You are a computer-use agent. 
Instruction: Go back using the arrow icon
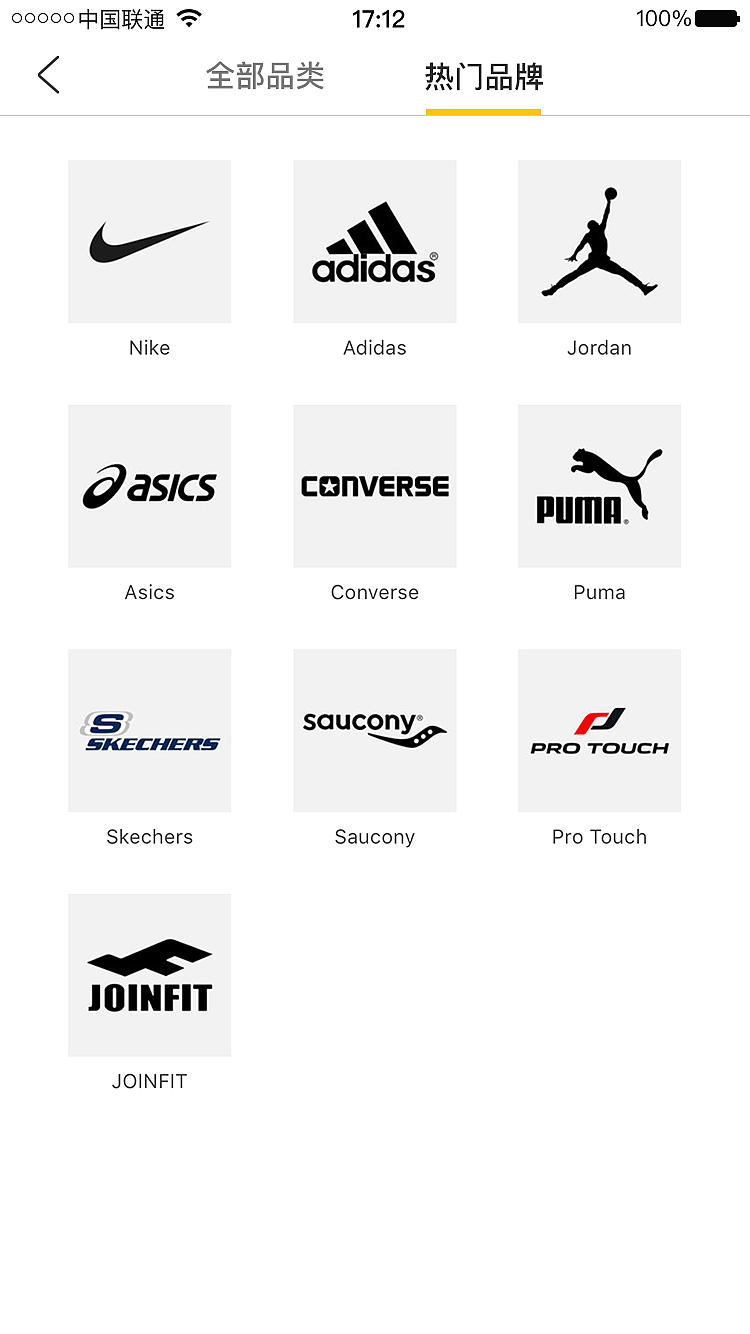coord(48,75)
